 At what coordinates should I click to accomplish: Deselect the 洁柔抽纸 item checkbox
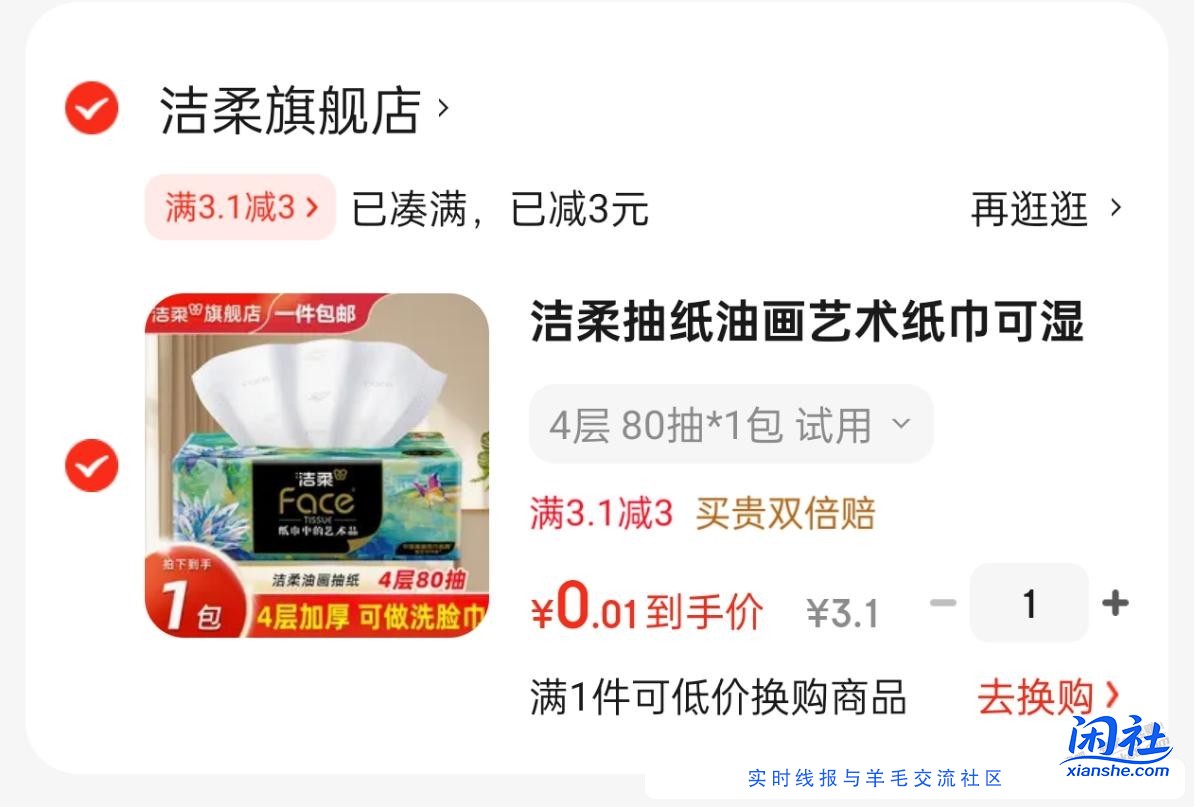92,465
